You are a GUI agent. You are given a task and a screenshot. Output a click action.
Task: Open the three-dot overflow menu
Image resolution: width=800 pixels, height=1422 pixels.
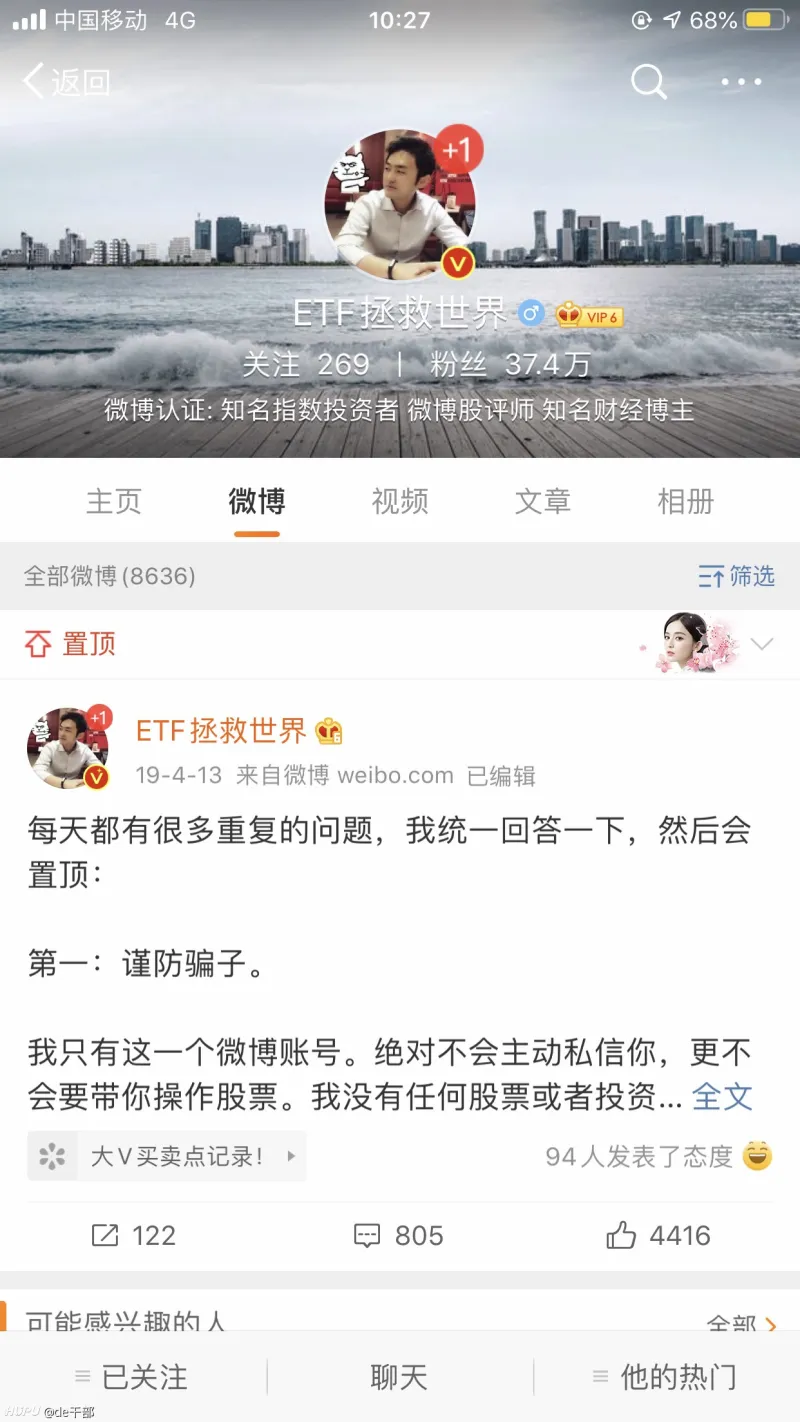[741, 82]
